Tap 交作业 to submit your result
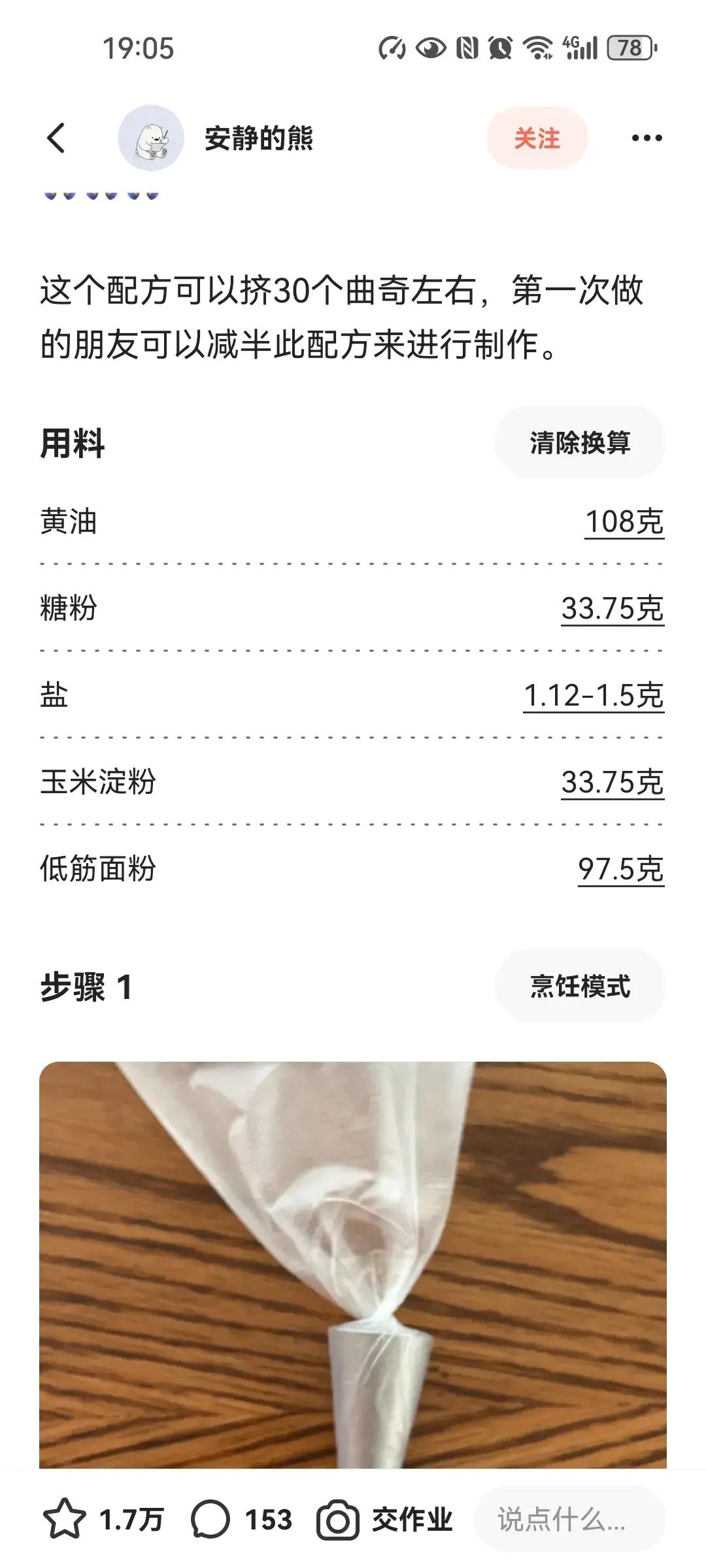This screenshot has height=1568, width=706. pos(386,1519)
